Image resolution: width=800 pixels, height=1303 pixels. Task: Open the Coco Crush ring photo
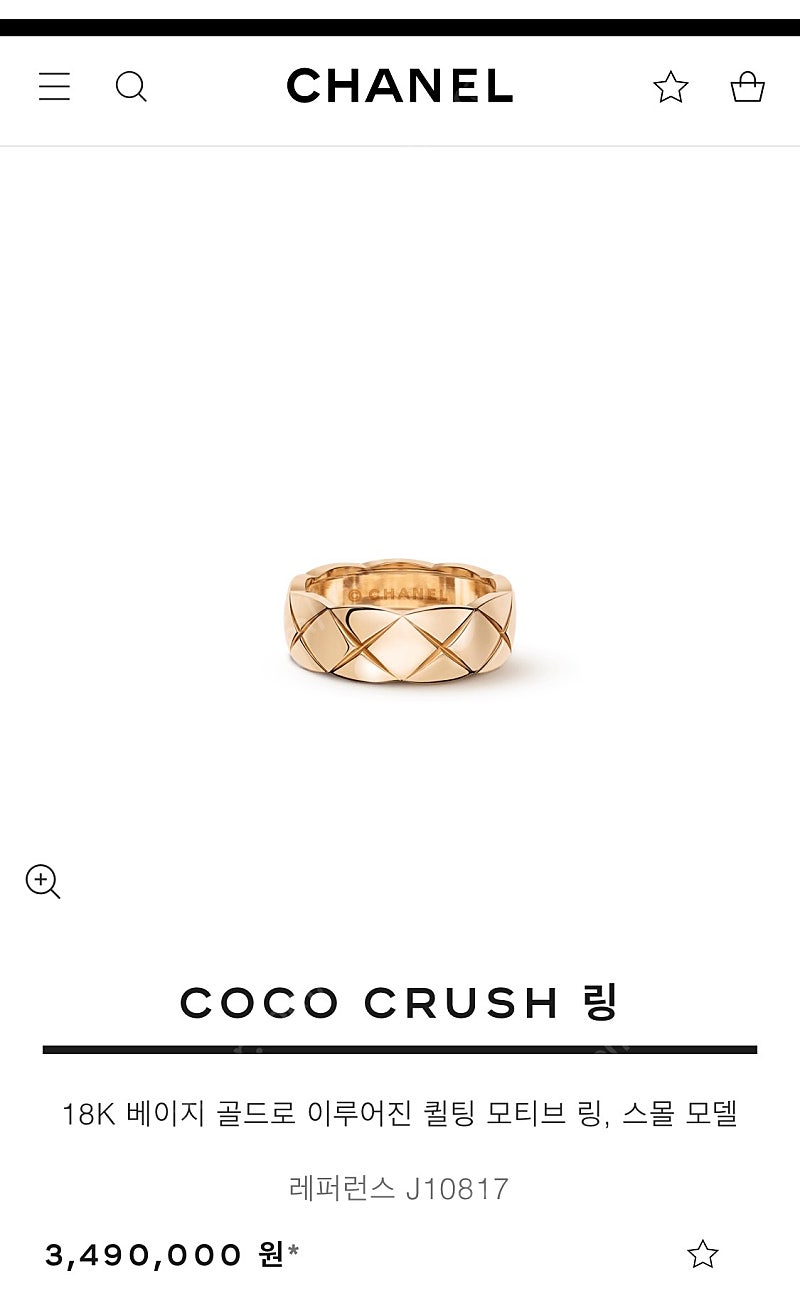tap(400, 625)
